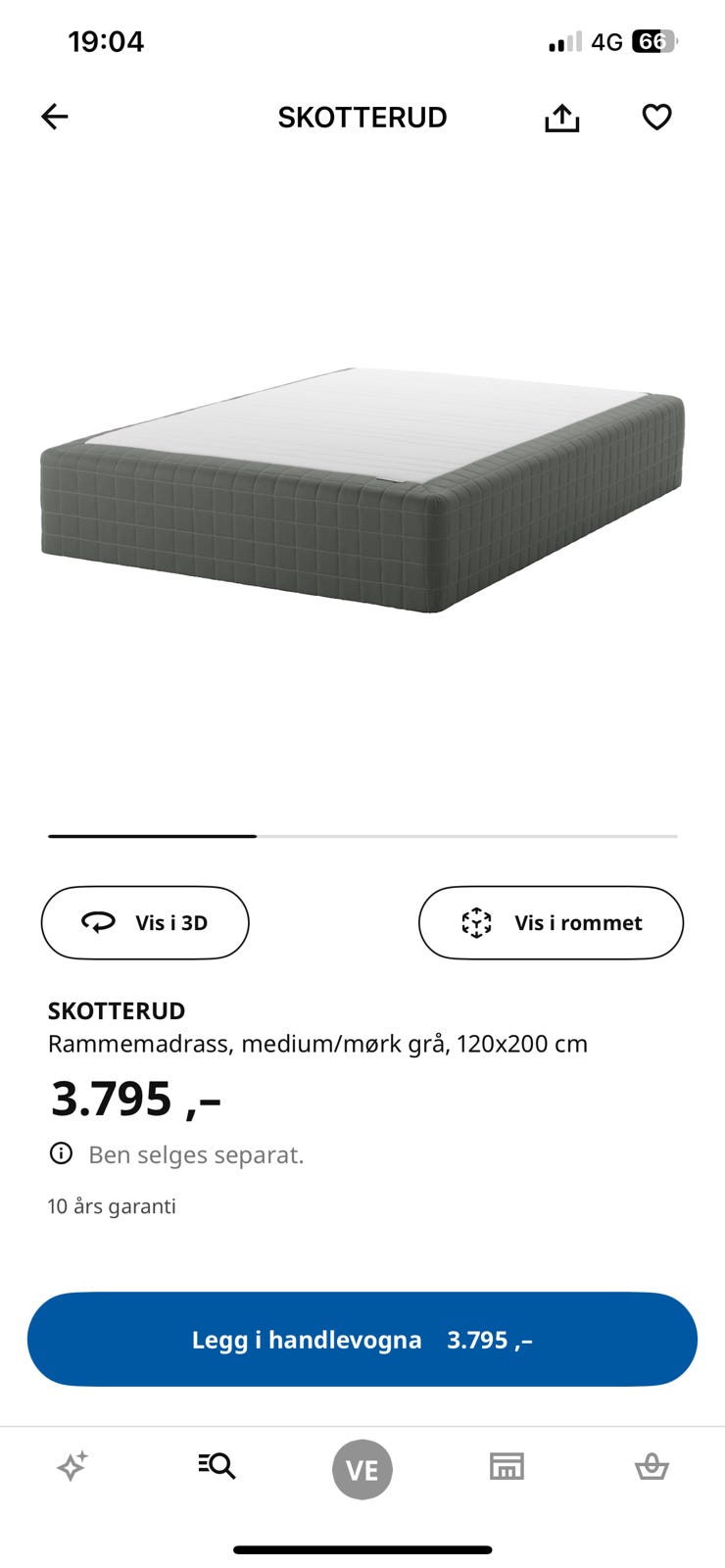Go back with the back arrow

coord(55,117)
